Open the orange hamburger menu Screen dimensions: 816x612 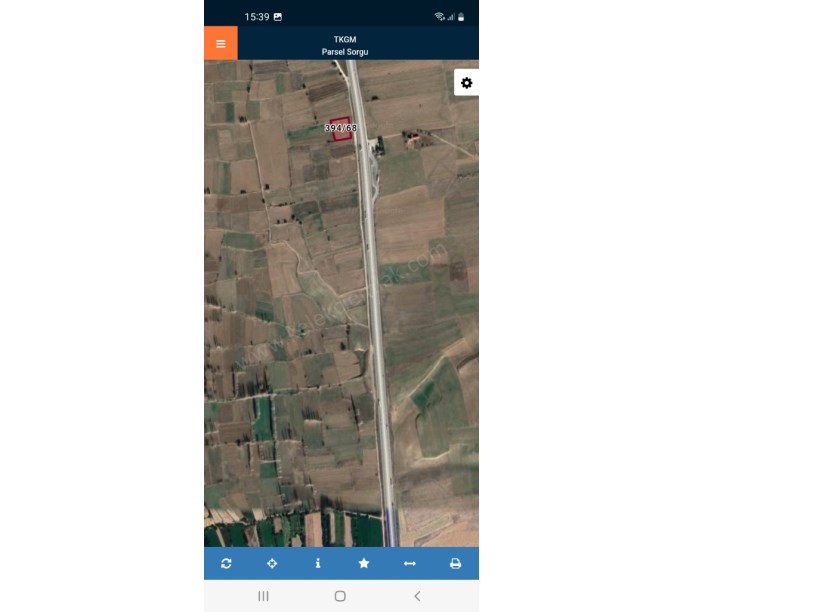(220, 43)
